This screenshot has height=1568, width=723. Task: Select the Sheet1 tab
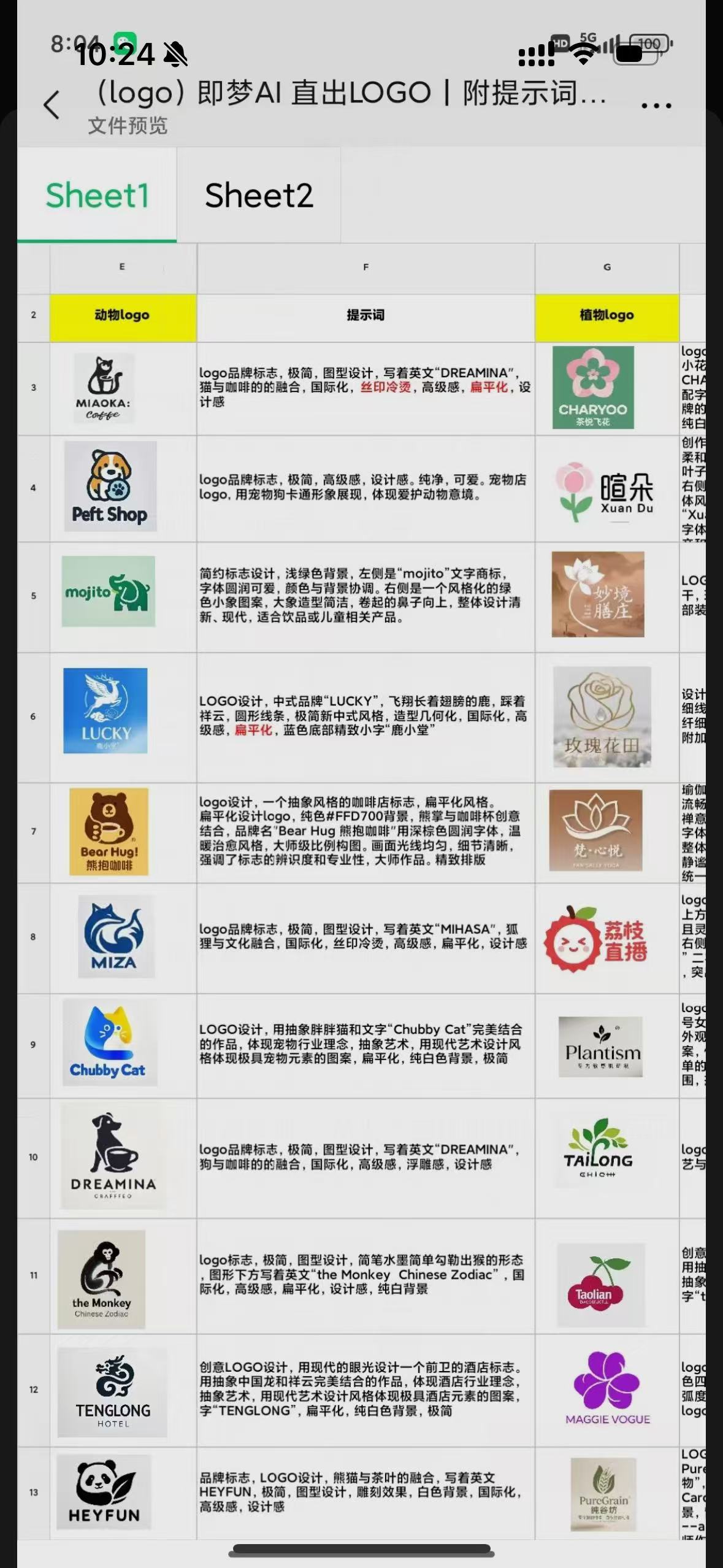[97, 196]
